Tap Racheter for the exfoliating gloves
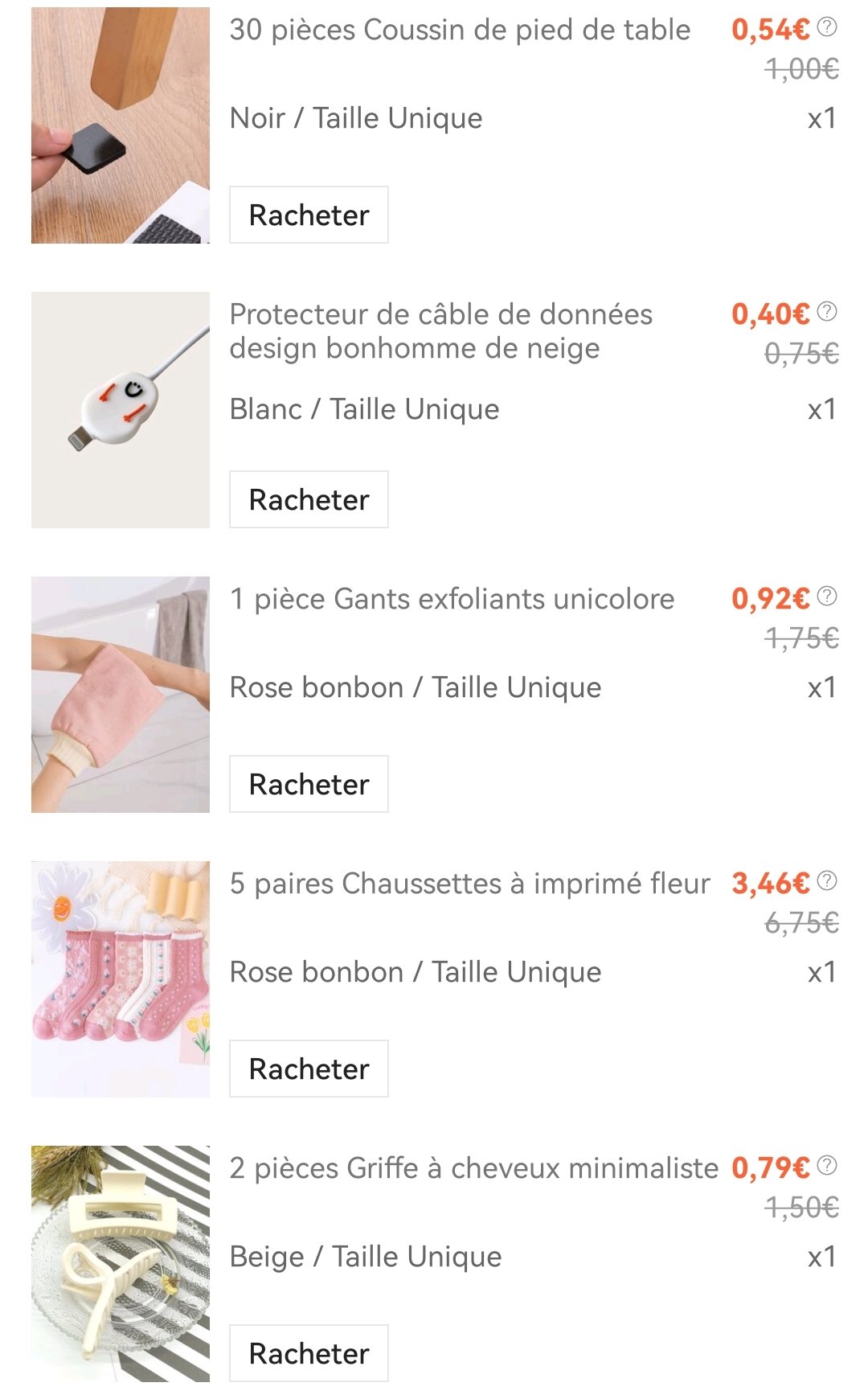Screen dimensions: 868x1395 (309, 784)
